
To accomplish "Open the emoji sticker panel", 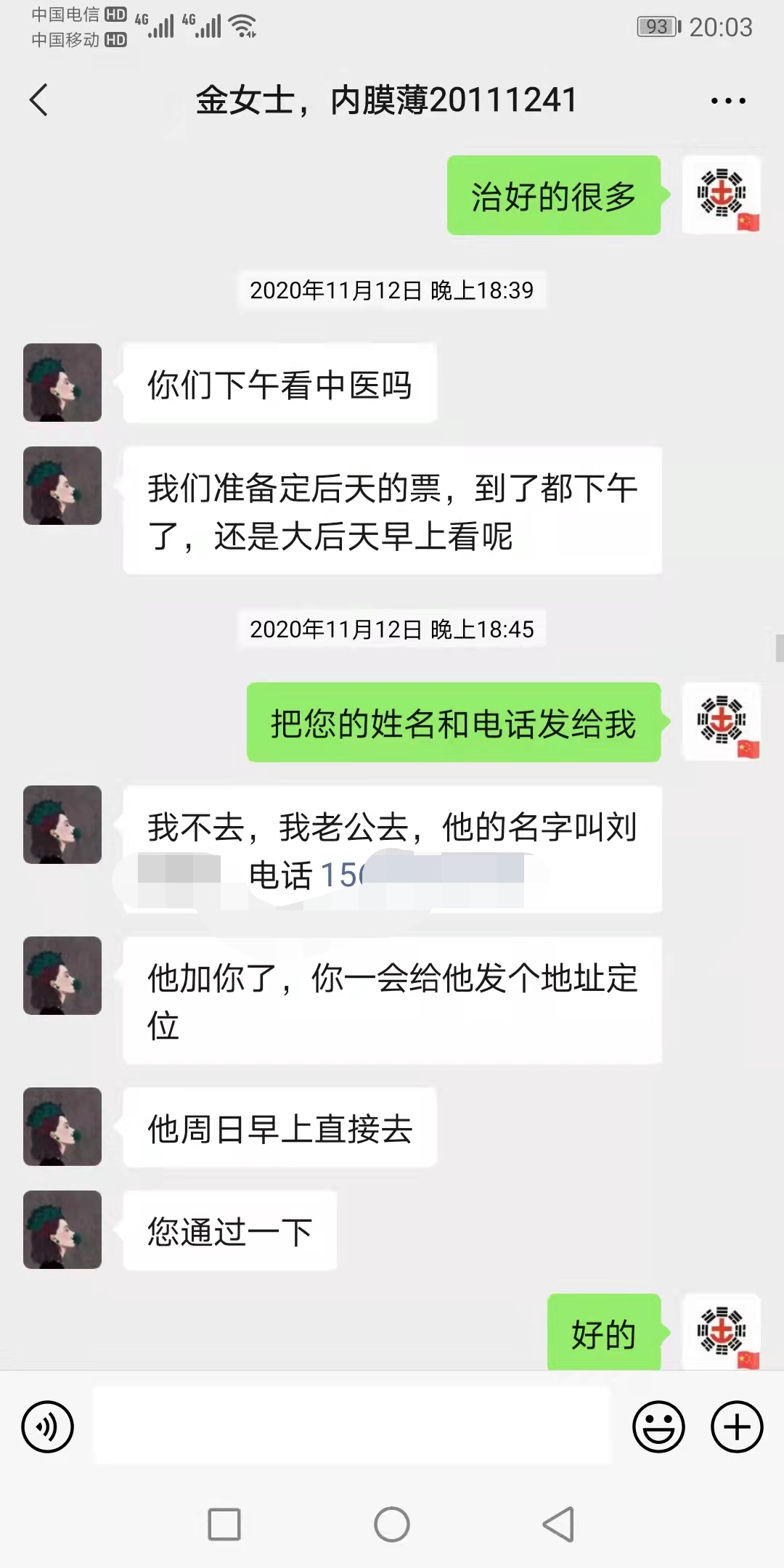I will [658, 1426].
